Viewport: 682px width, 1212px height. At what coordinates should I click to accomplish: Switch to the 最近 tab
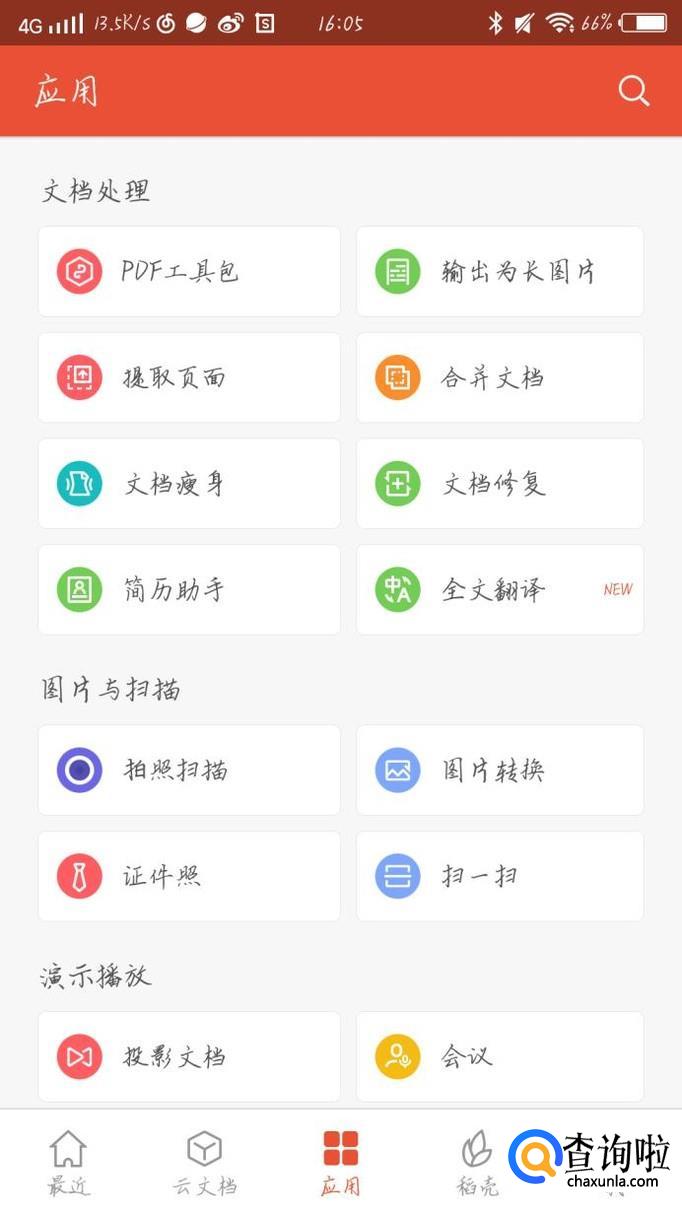[x=68, y=1163]
